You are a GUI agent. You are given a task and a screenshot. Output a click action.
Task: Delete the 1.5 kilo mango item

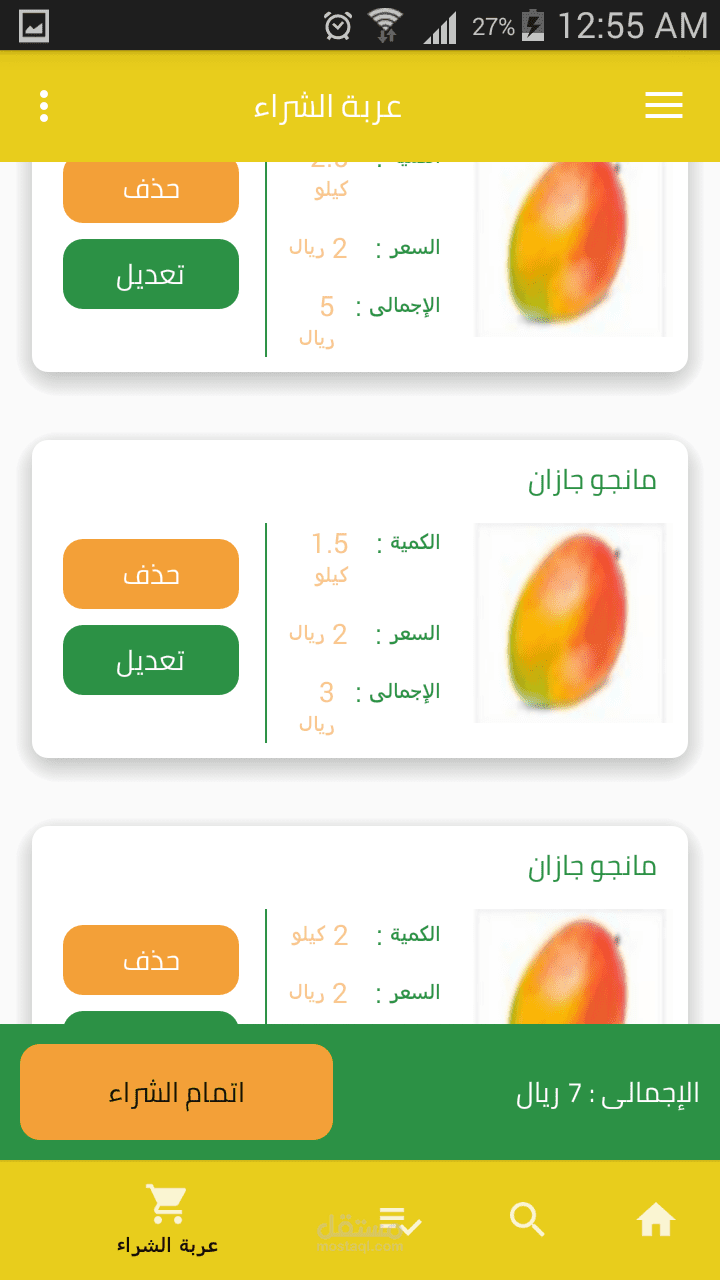151,574
